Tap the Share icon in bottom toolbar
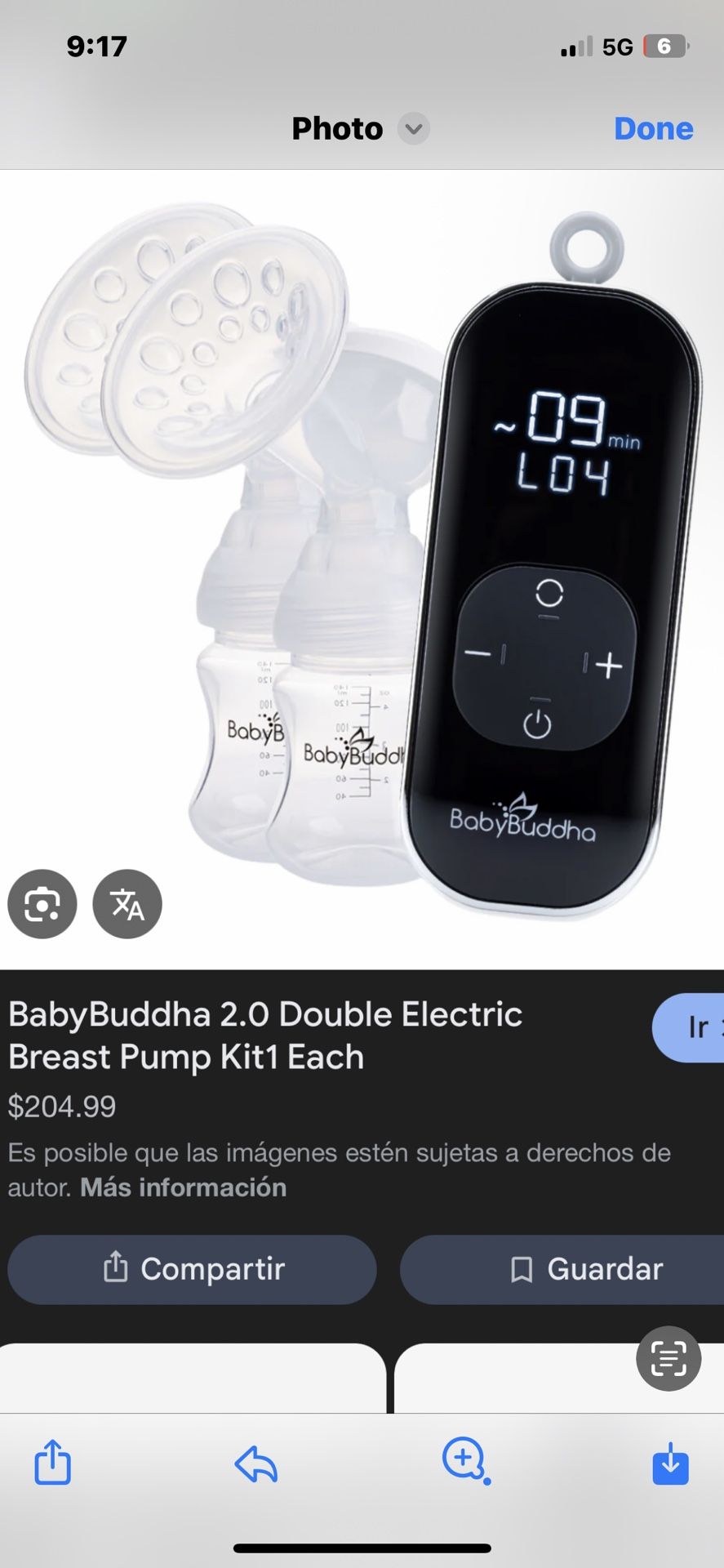 (51, 1463)
